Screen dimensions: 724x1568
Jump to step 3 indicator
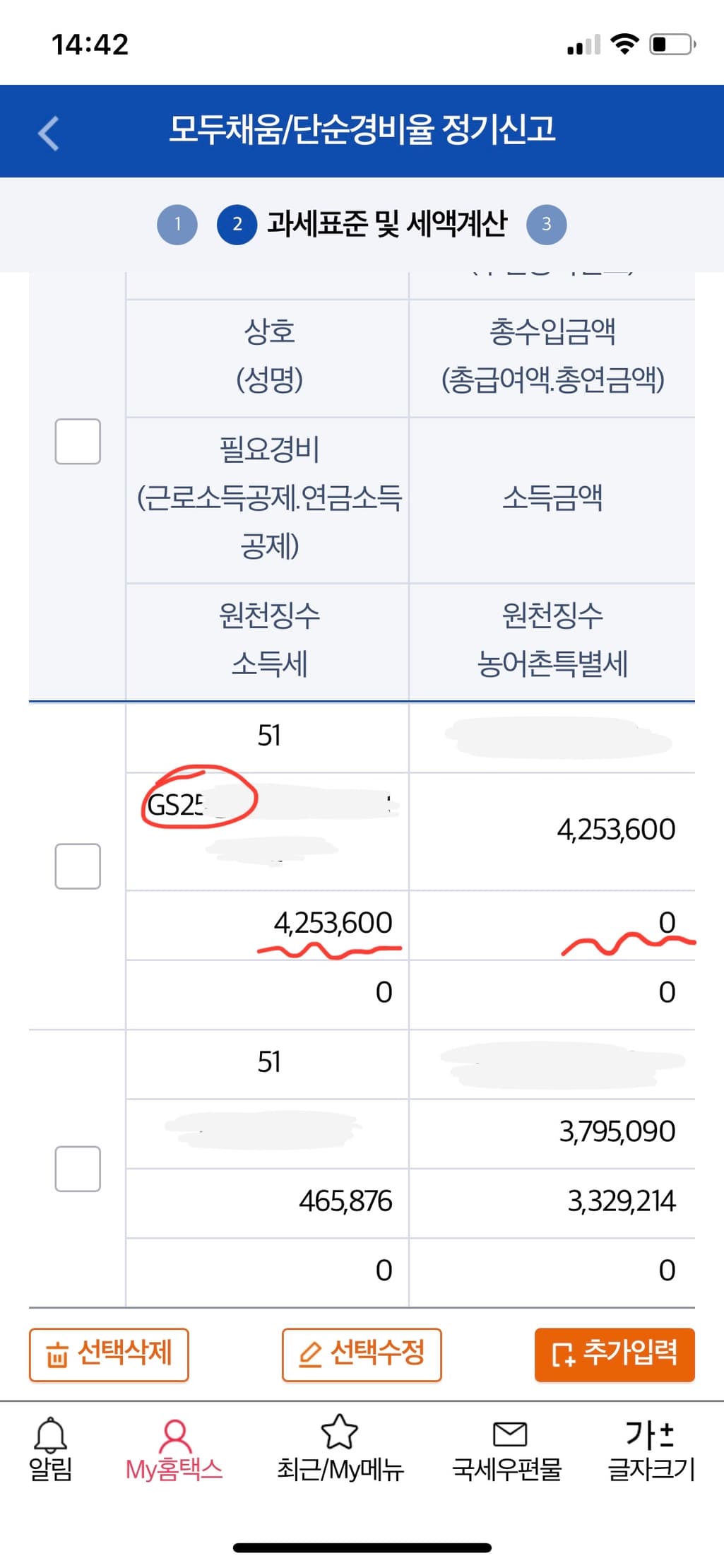(x=546, y=225)
